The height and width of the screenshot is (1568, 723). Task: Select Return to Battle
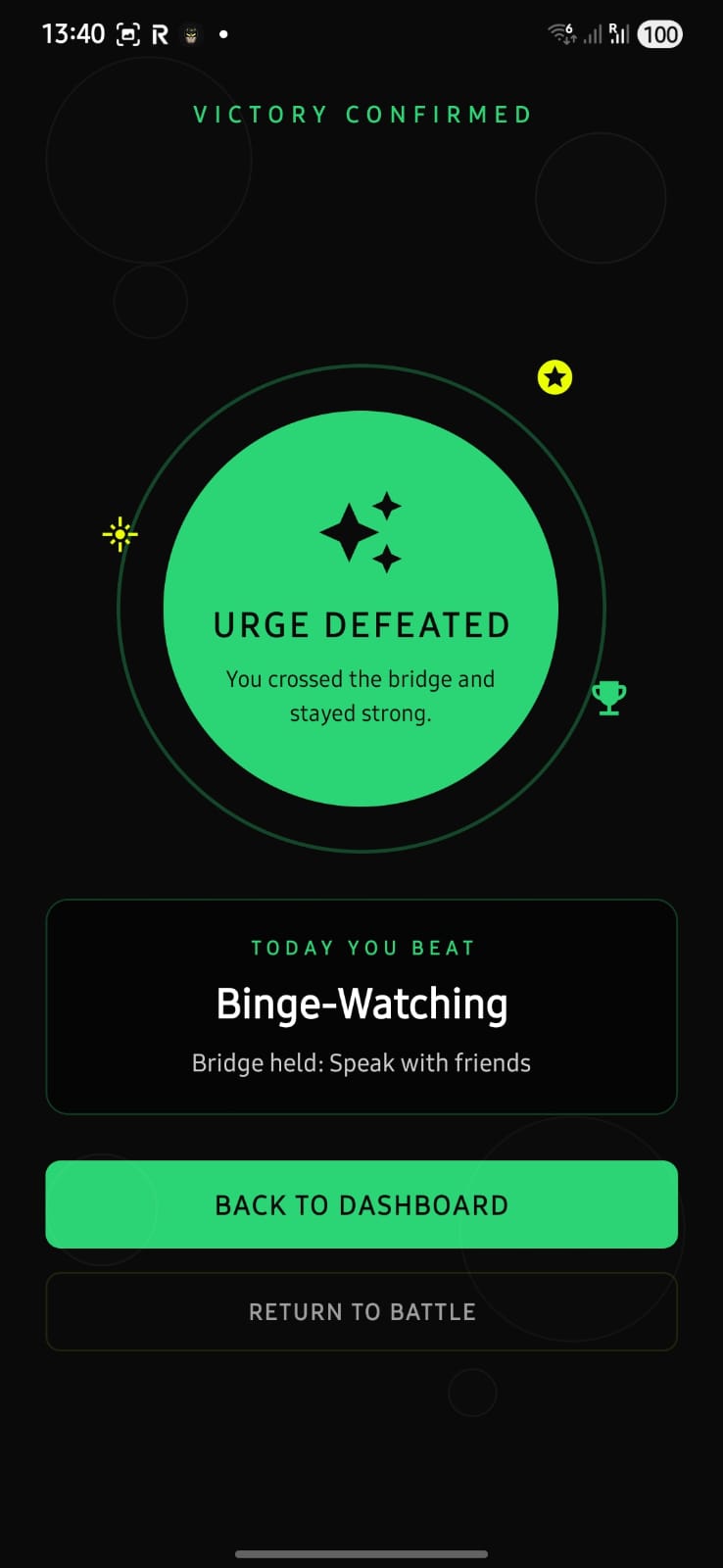click(361, 1311)
